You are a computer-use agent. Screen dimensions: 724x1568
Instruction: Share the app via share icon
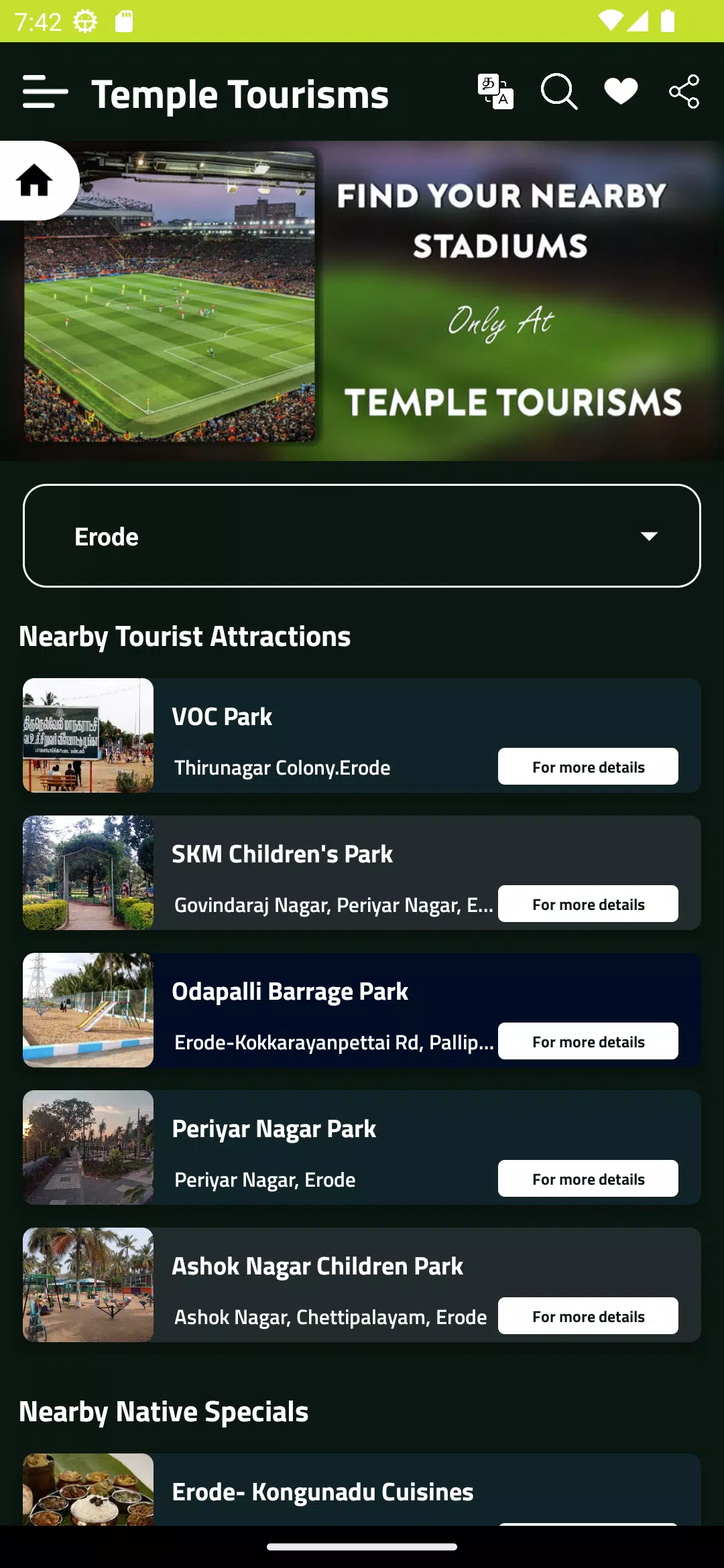(x=684, y=92)
